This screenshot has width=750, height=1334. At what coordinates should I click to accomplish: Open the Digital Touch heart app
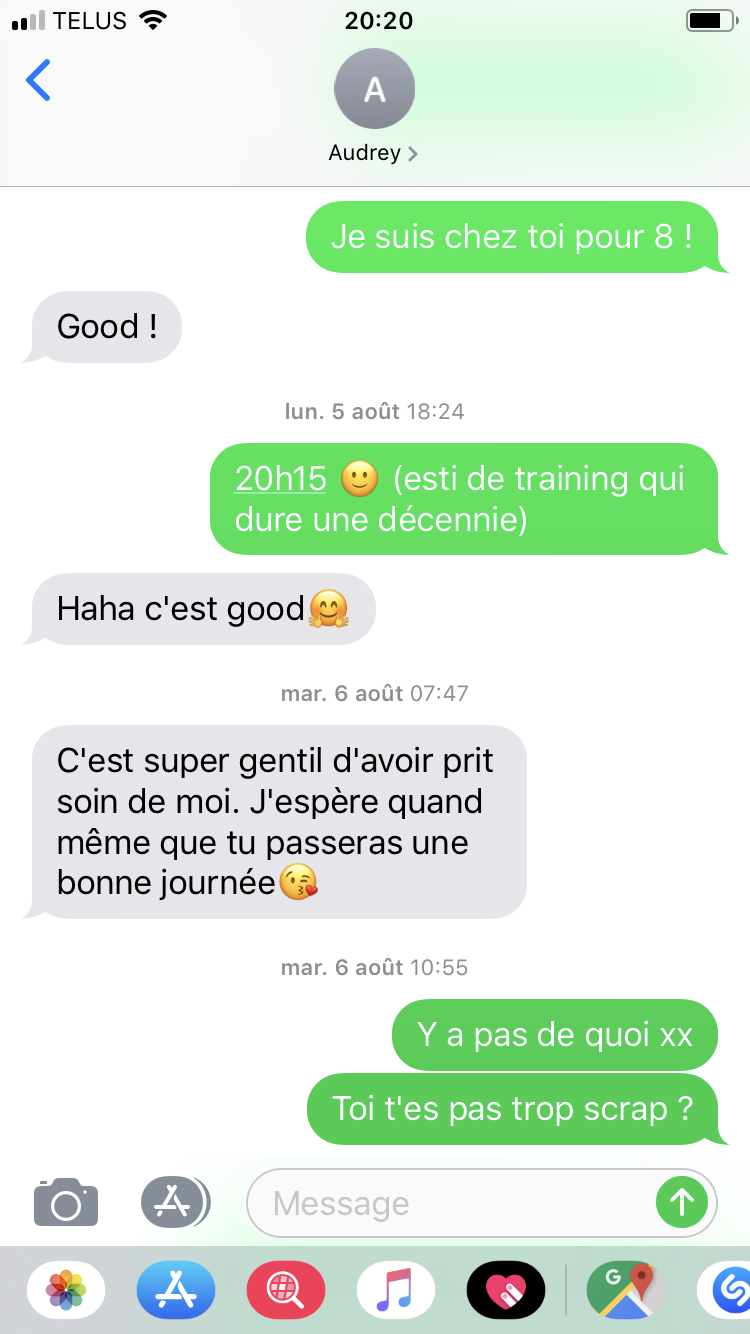(x=506, y=1291)
